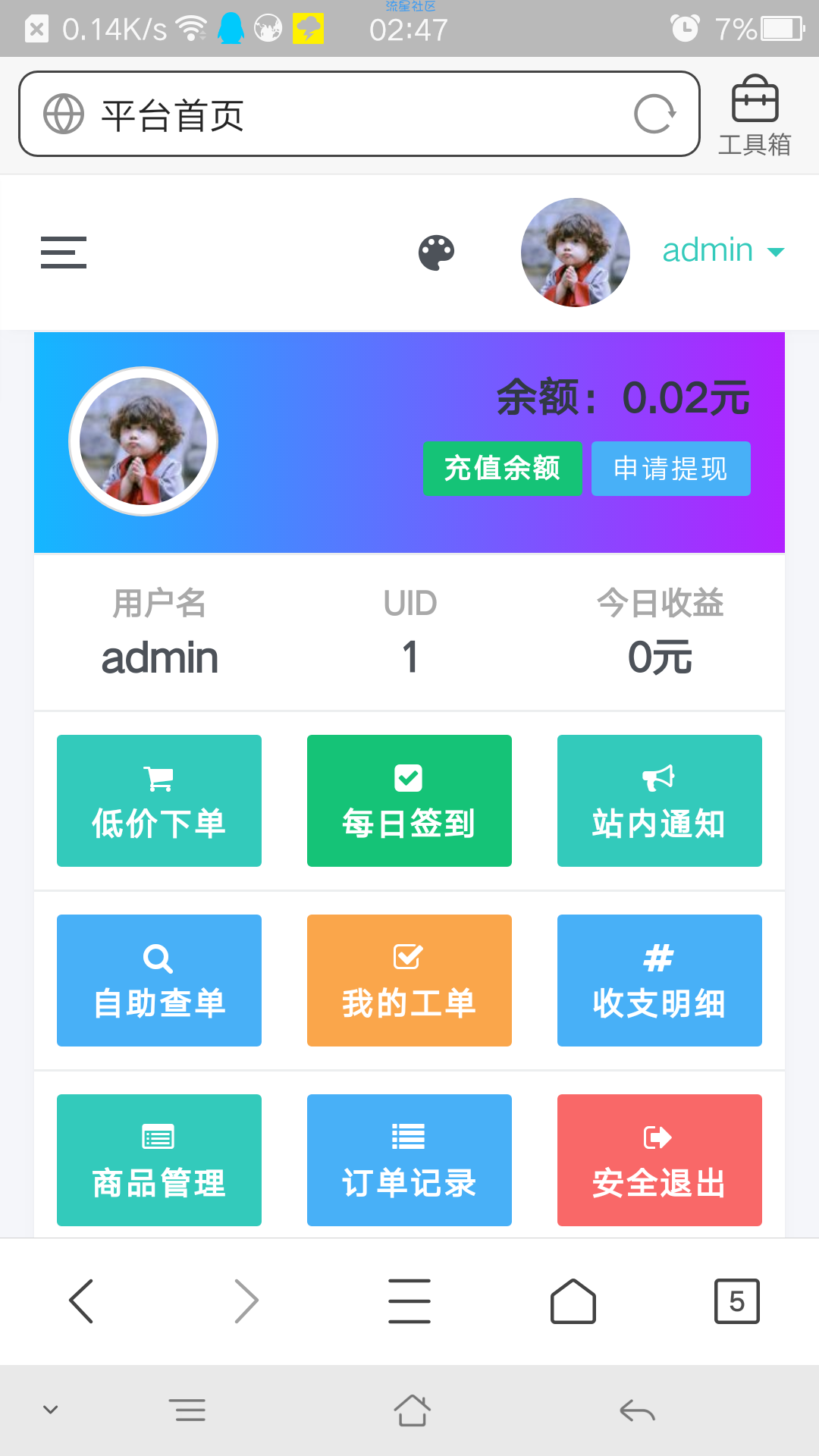Open 我的工单 tickets

pos(409,981)
